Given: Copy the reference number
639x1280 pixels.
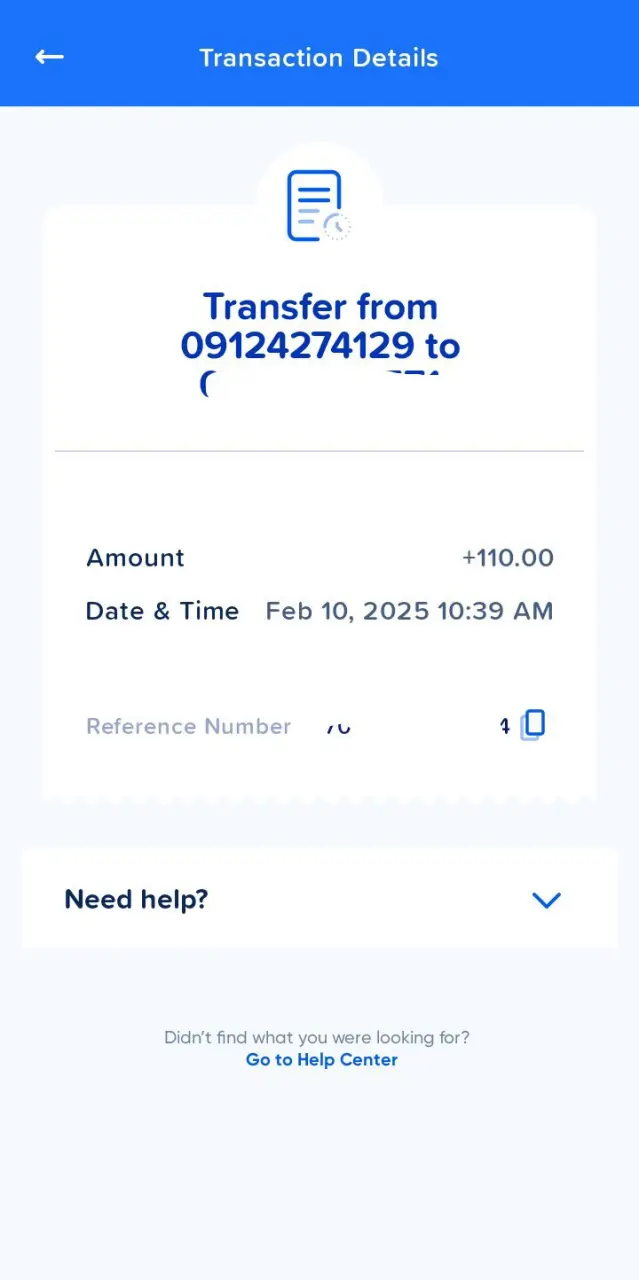Looking at the screenshot, I should [x=533, y=724].
